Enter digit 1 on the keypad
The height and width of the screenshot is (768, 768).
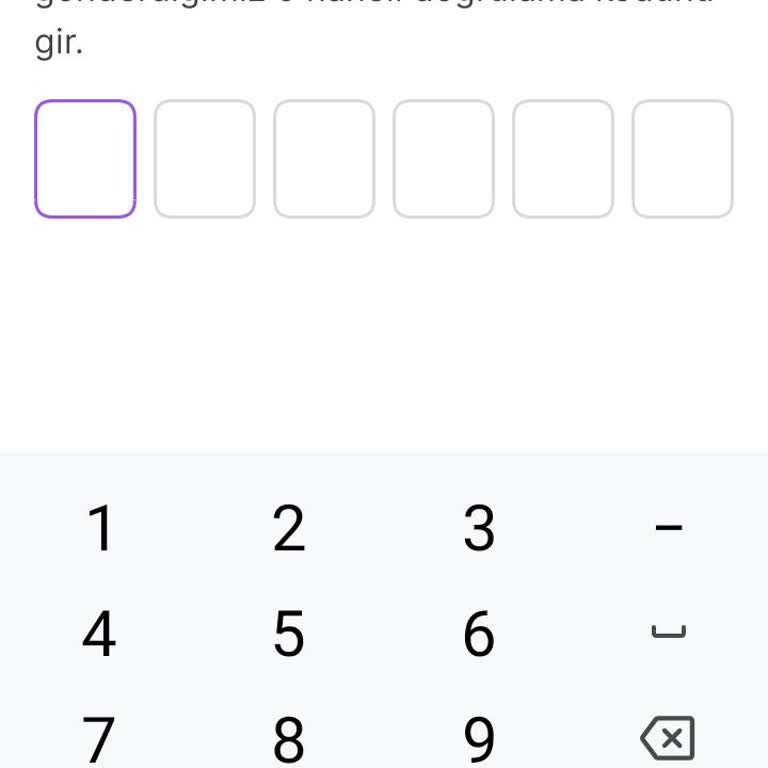(100, 528)
